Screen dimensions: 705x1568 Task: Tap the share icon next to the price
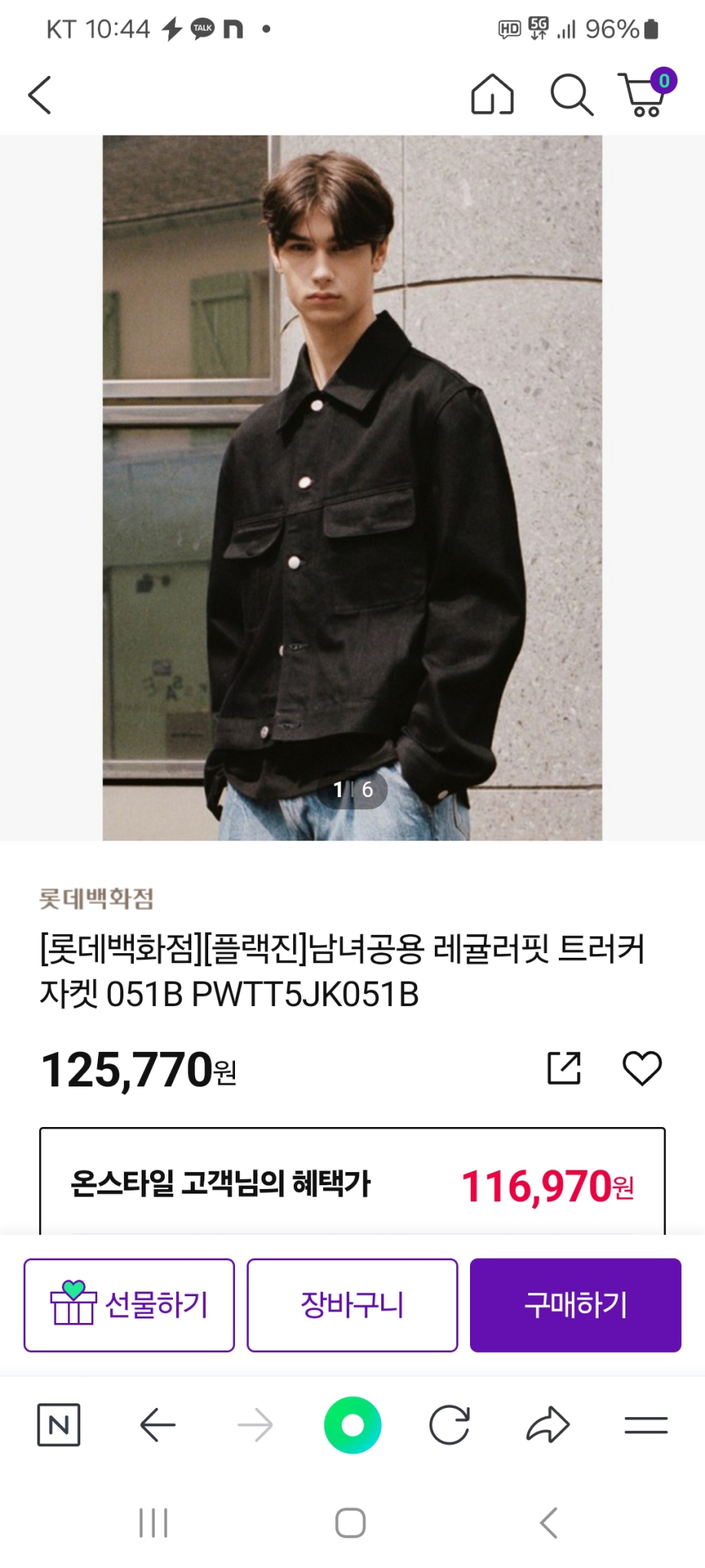(563, 1070)
